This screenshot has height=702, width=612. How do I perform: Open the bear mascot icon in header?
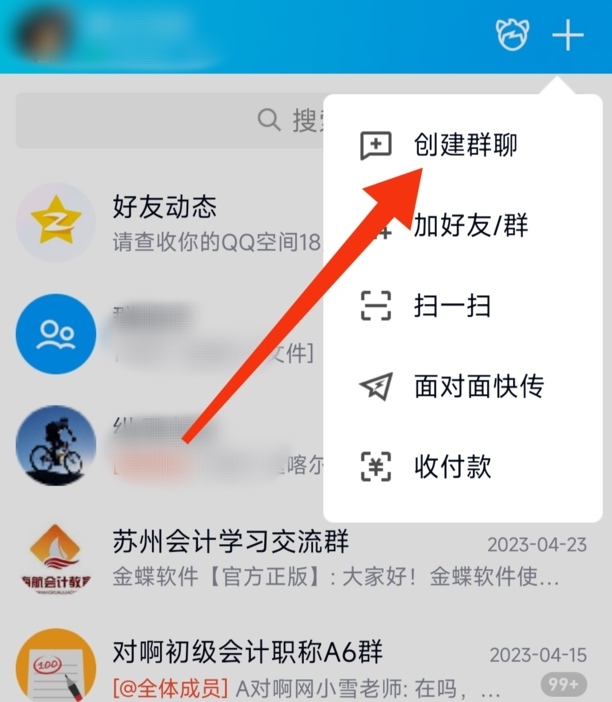(512, 36)
